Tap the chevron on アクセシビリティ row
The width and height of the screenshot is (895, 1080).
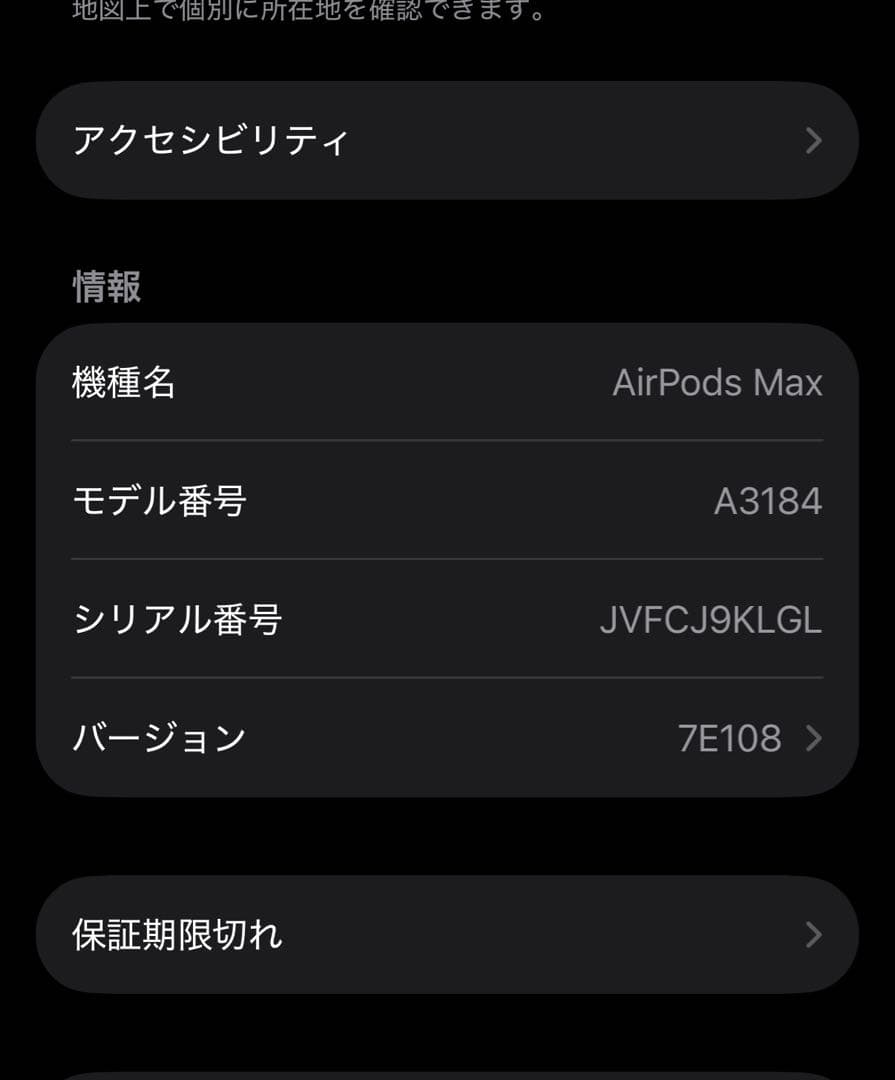pos(813,140)
